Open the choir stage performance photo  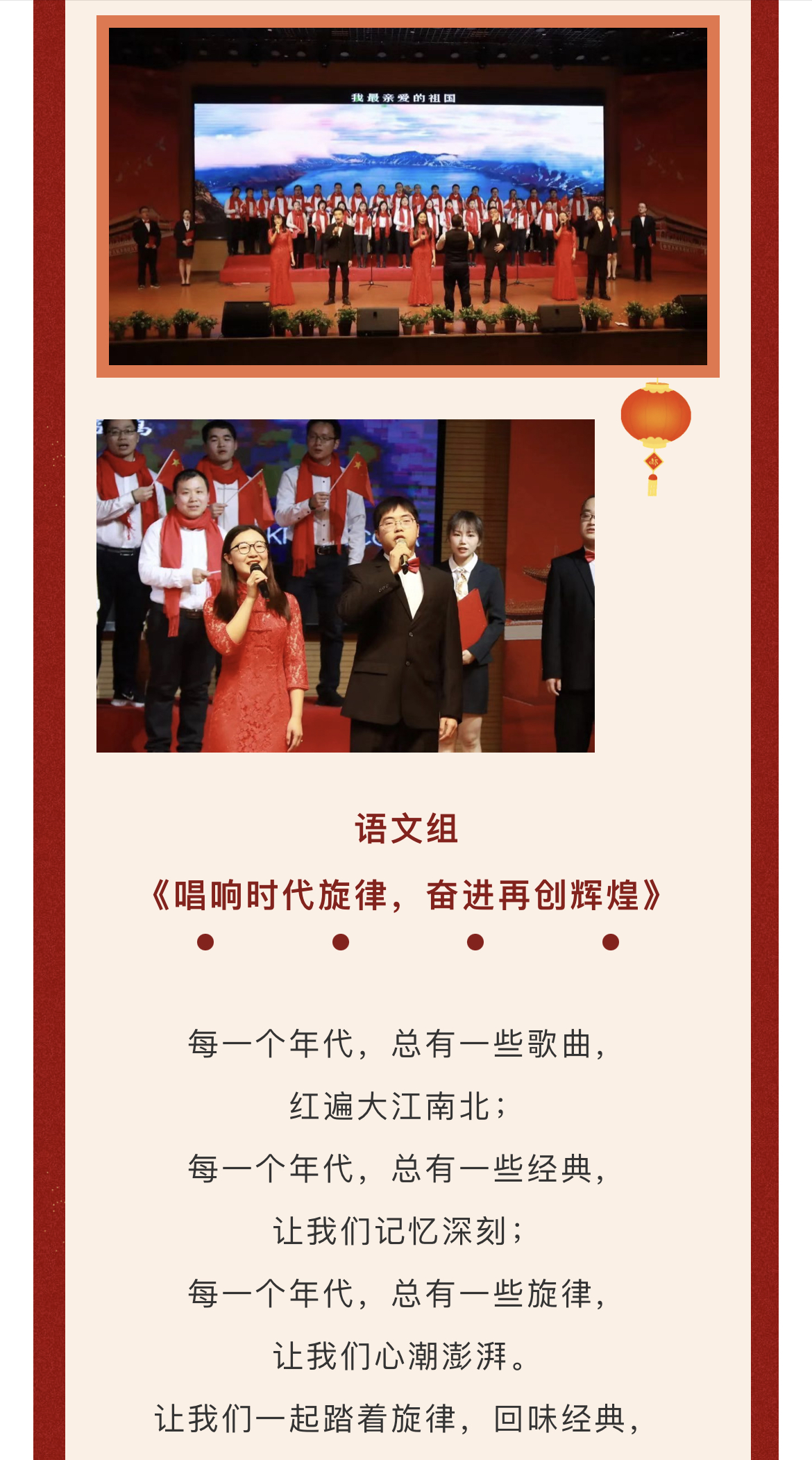407,196
